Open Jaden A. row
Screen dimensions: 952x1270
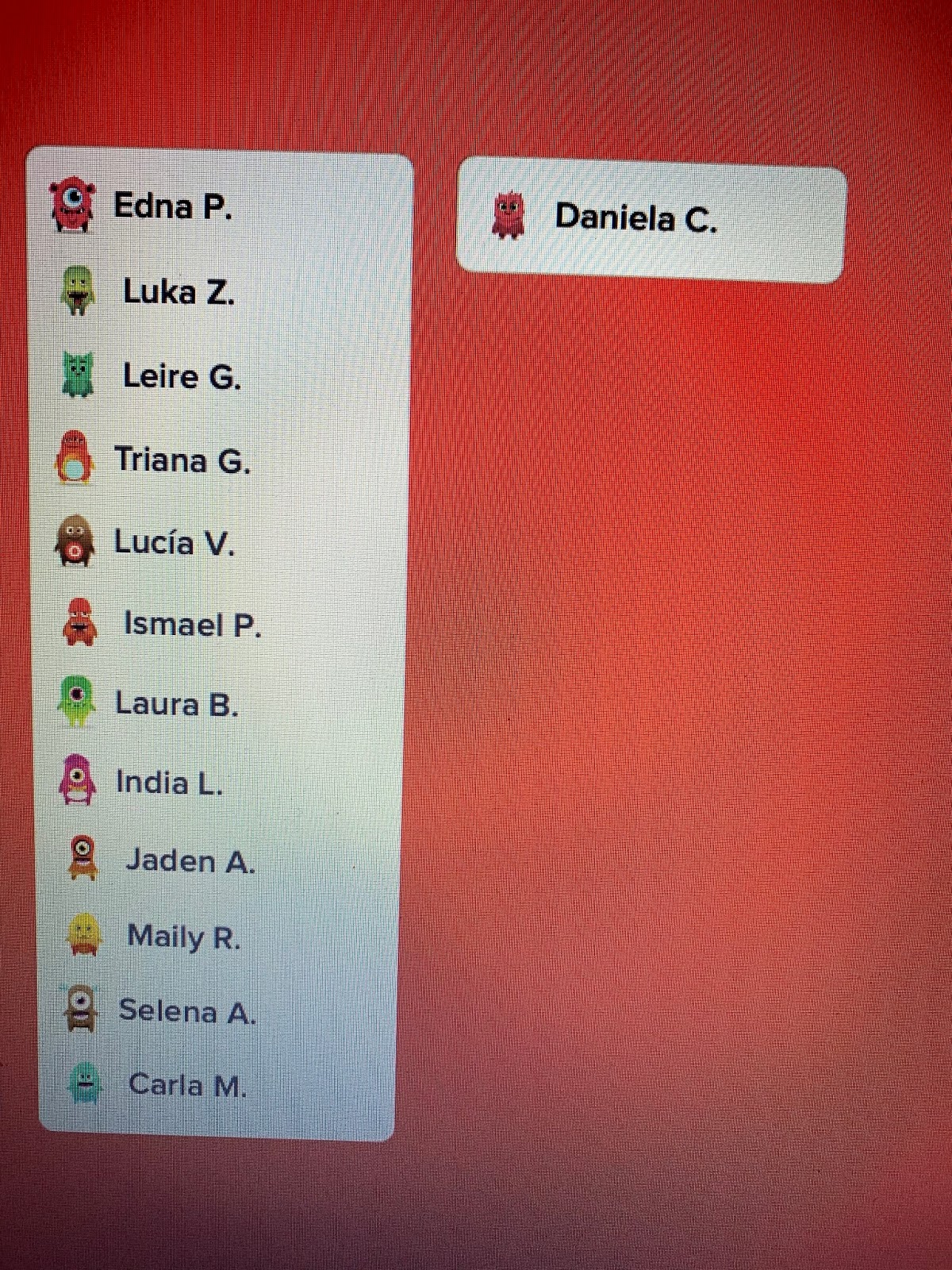190,861
